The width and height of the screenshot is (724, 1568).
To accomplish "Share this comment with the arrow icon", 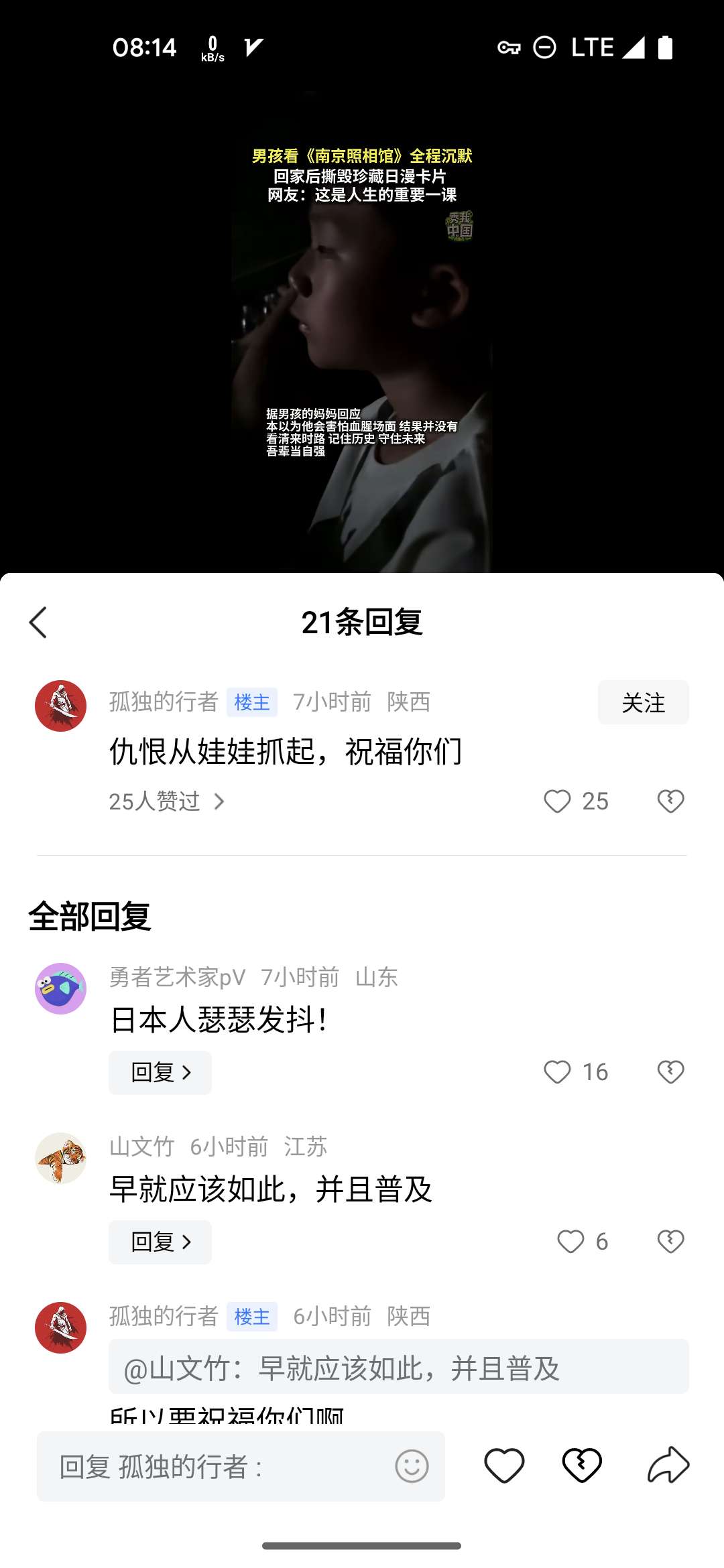I will [x=668, y=1465].
